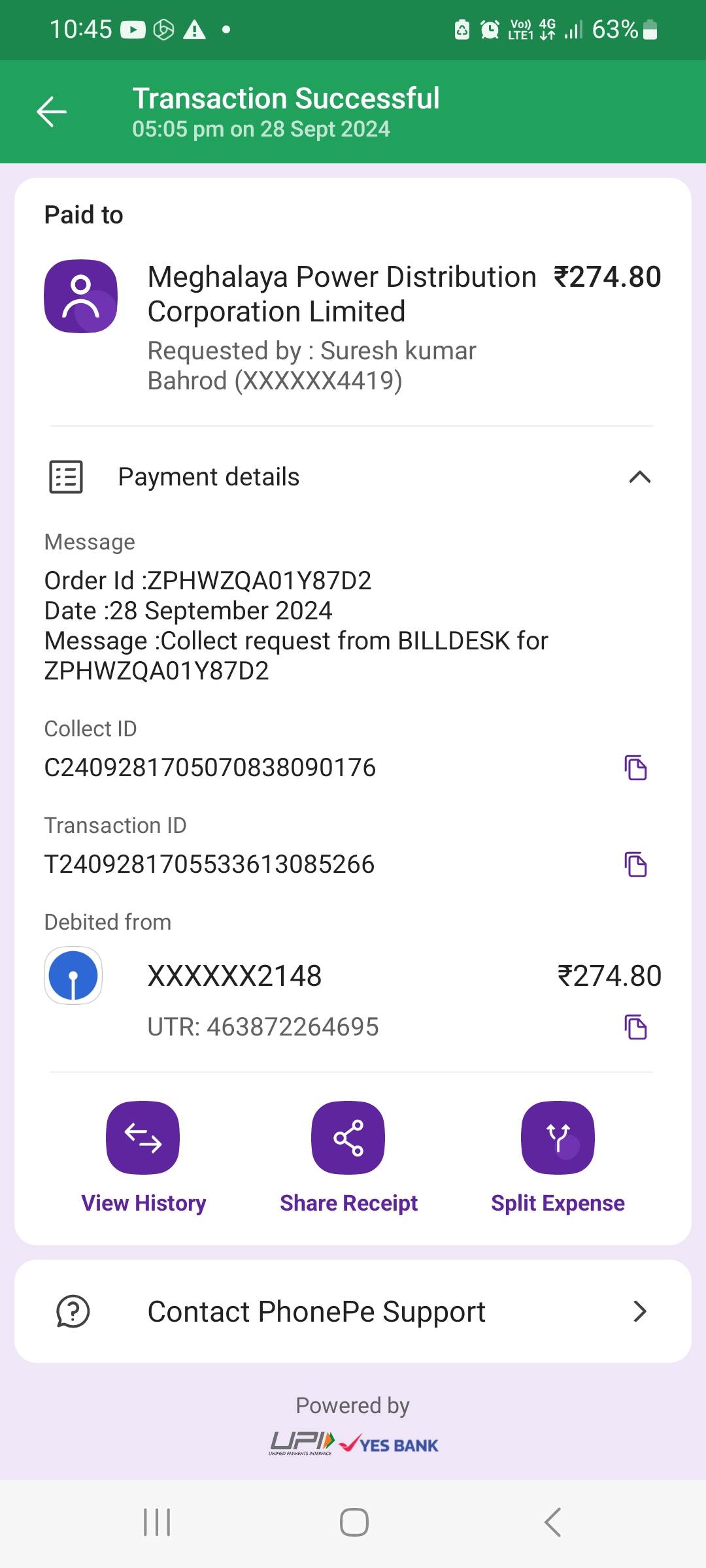Collapse the Payment details section
Viewport: 706px width, 1568px height.
[x=639, y=477]
